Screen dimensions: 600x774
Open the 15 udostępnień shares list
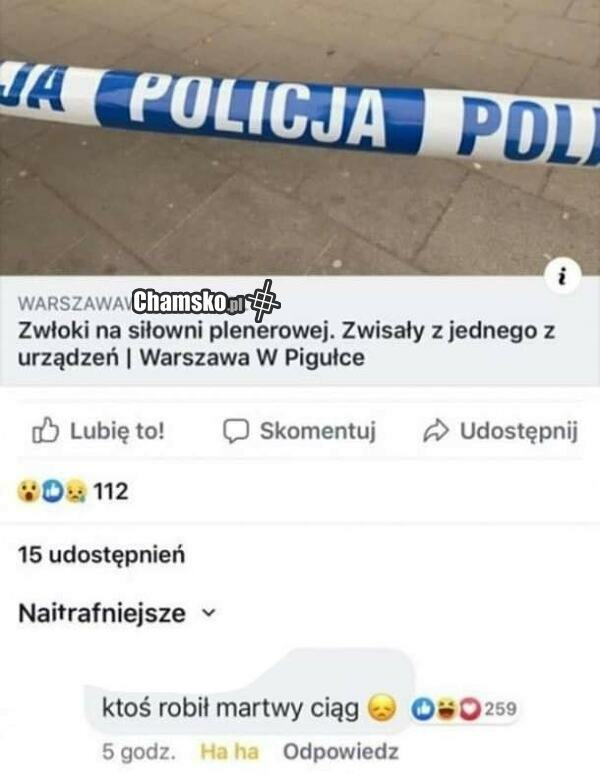point(101,555)
